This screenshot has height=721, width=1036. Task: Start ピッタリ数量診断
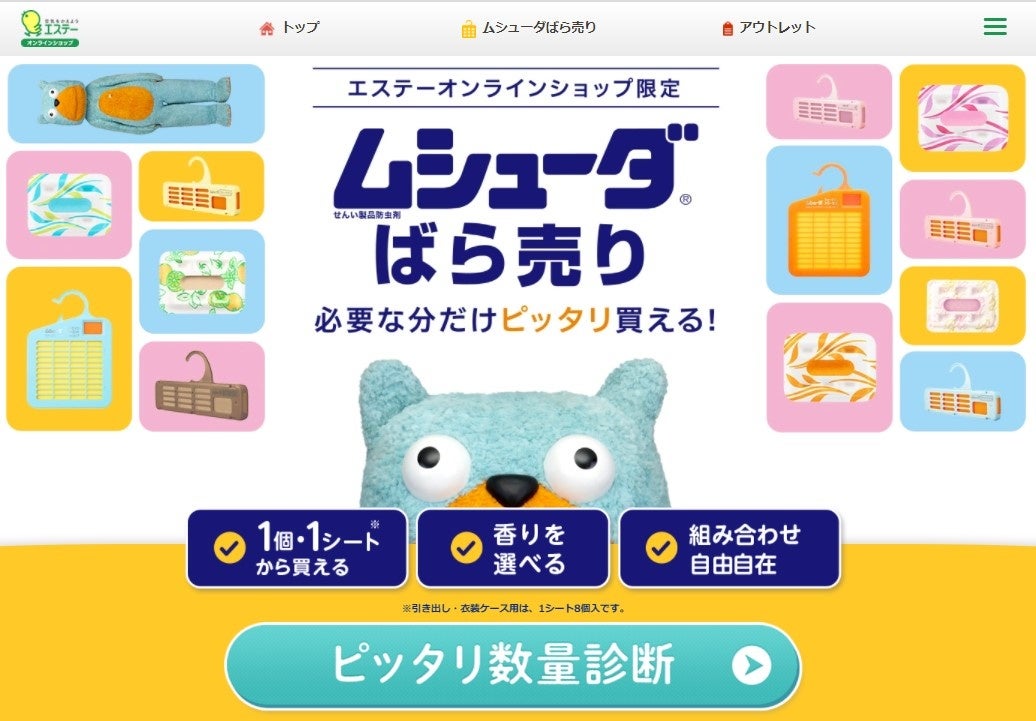(513, 665)
